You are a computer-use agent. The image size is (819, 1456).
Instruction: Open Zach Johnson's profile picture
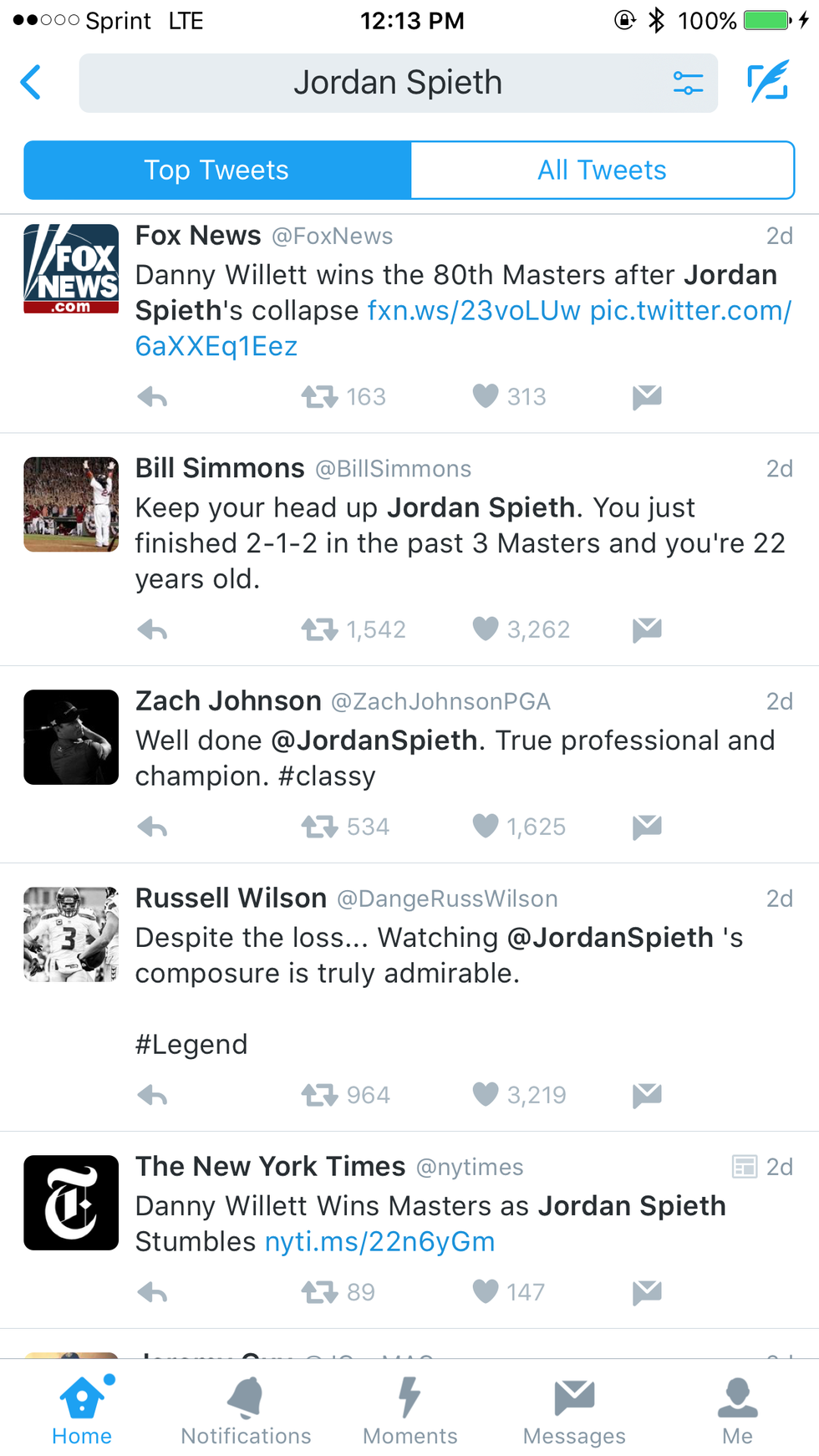pyautogui.click(x=71, y=737)
